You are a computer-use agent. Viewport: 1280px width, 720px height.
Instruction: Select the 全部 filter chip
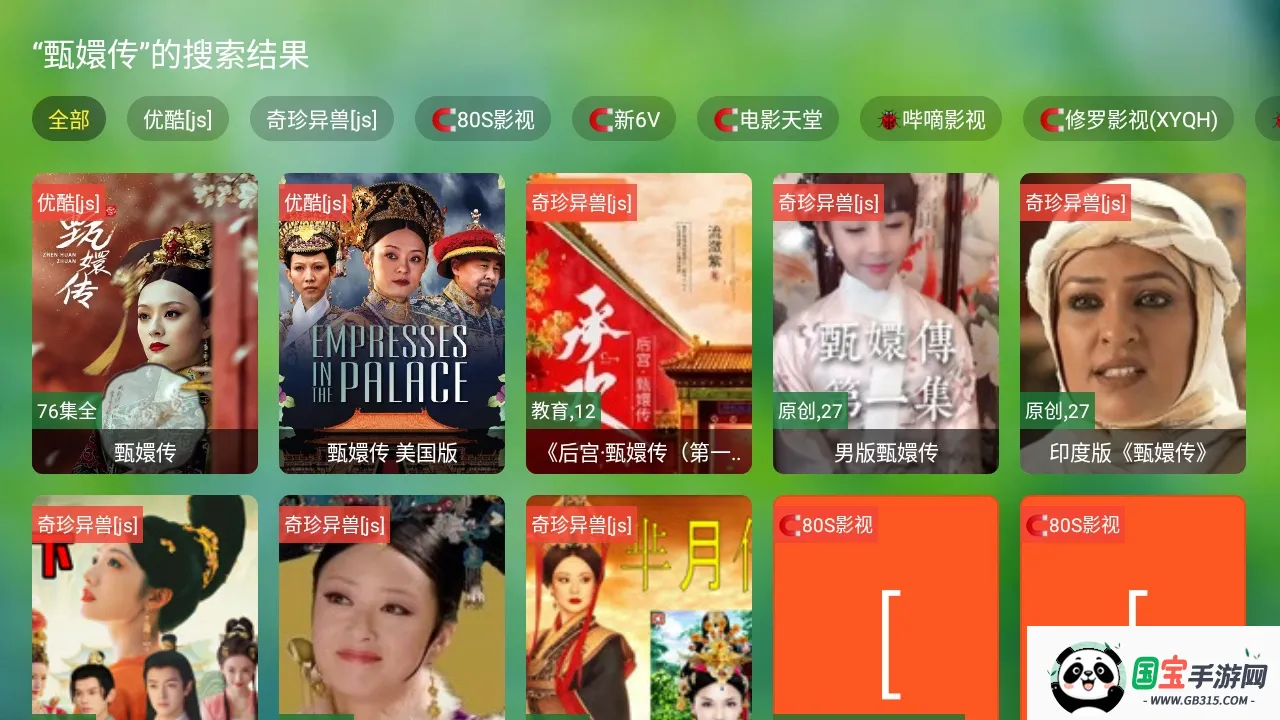[69, 120]
